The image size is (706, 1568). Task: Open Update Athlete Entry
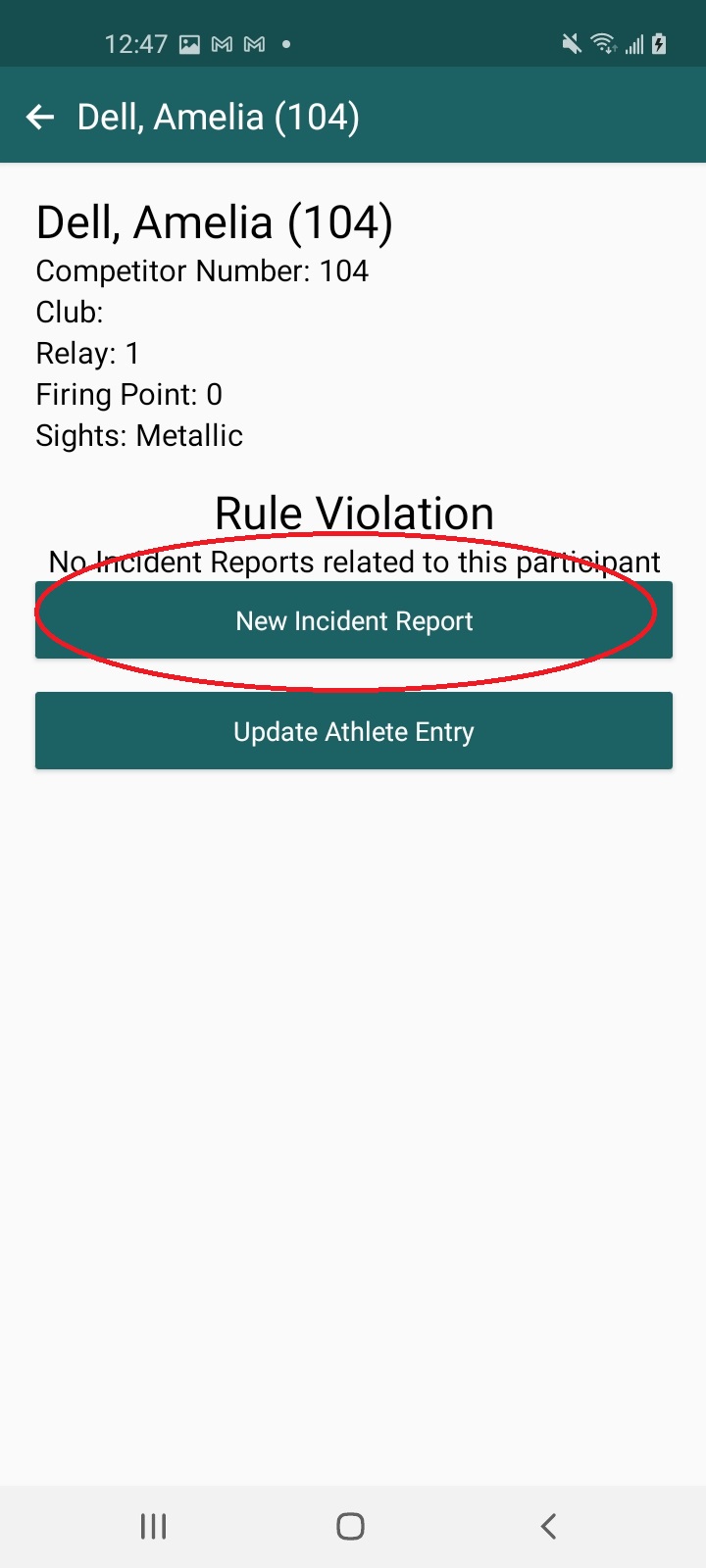[354, 731]
